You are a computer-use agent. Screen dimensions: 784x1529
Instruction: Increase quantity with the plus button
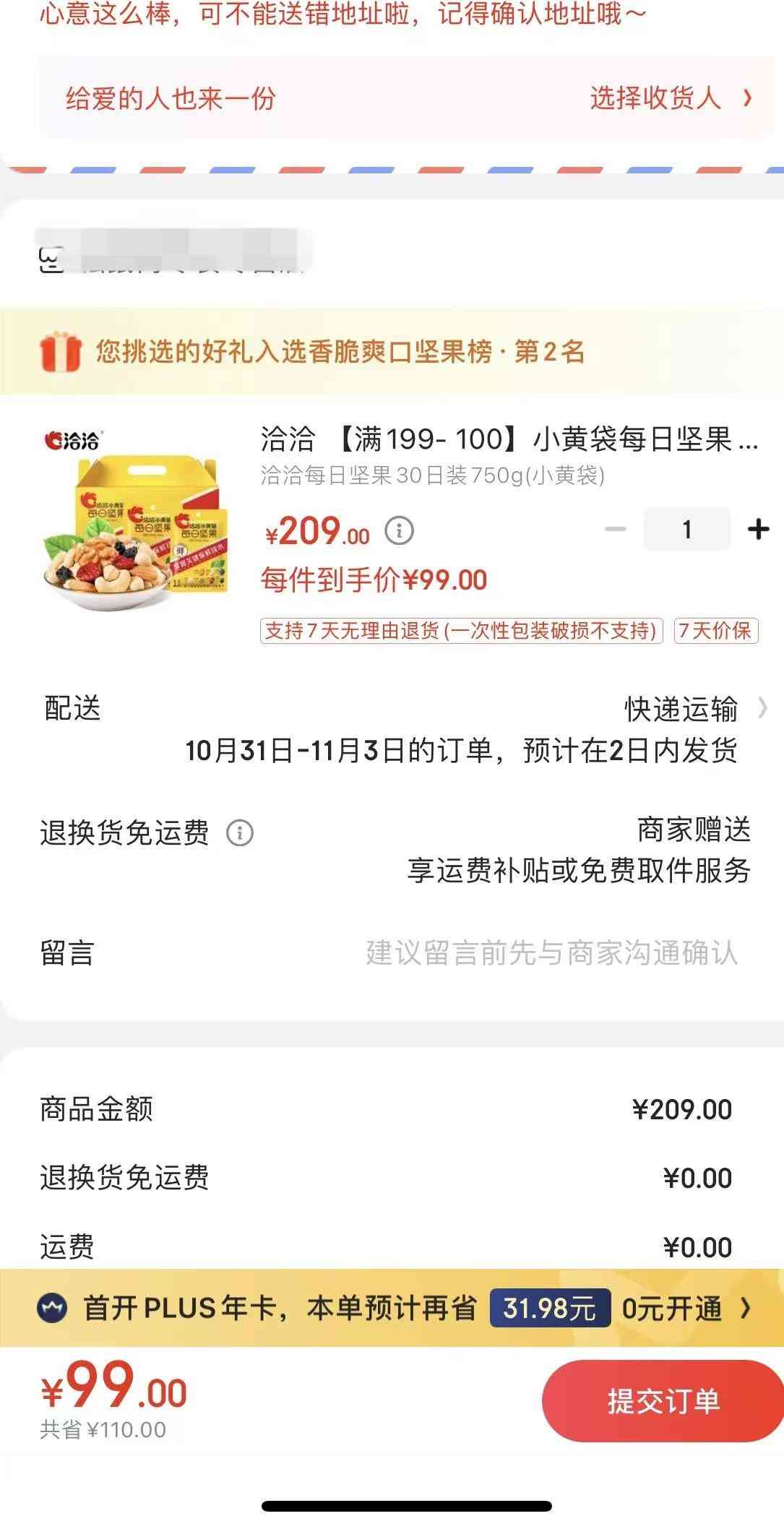(x=758, y=530)
